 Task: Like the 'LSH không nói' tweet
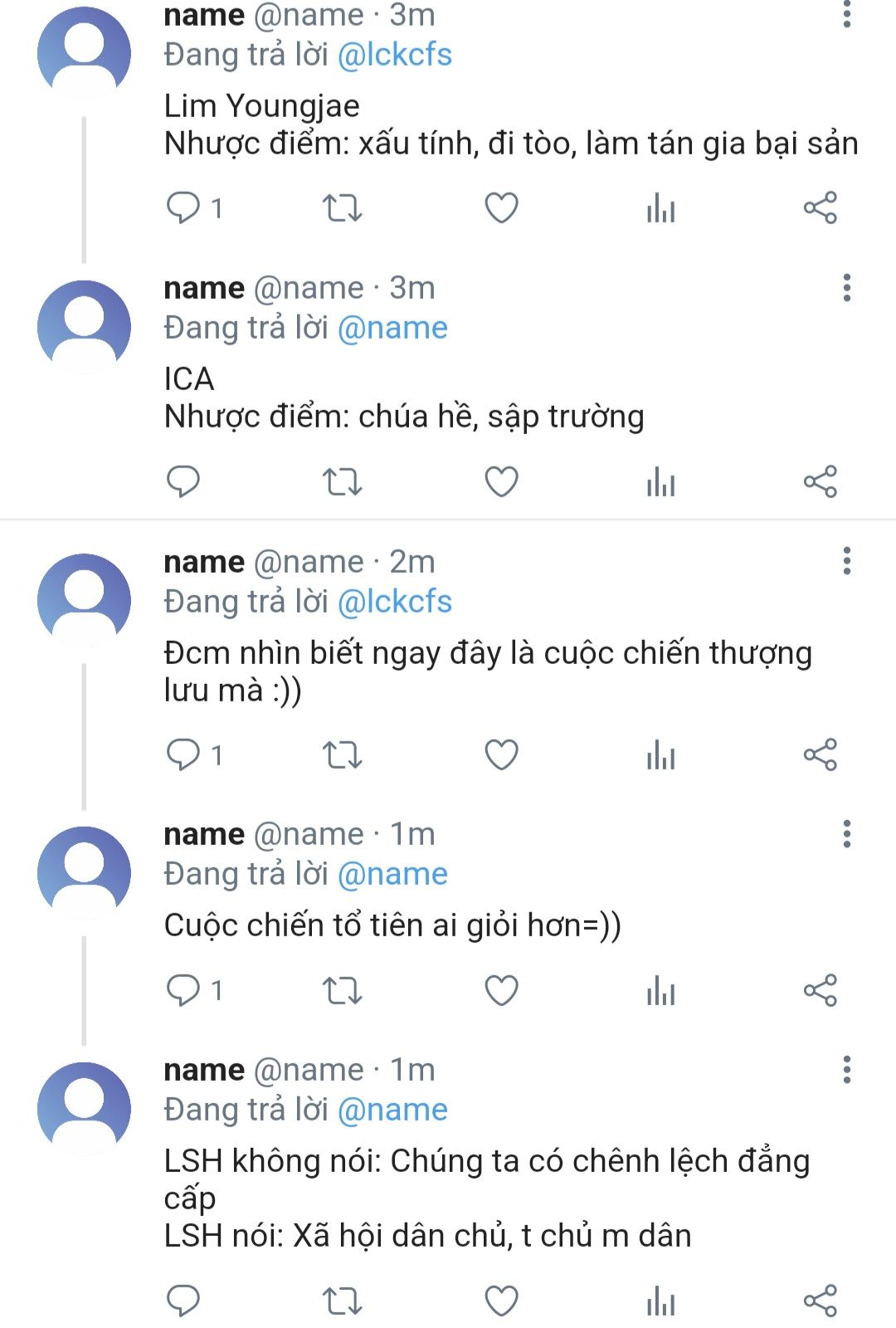pyautogui.click(x=501, y=1301)
